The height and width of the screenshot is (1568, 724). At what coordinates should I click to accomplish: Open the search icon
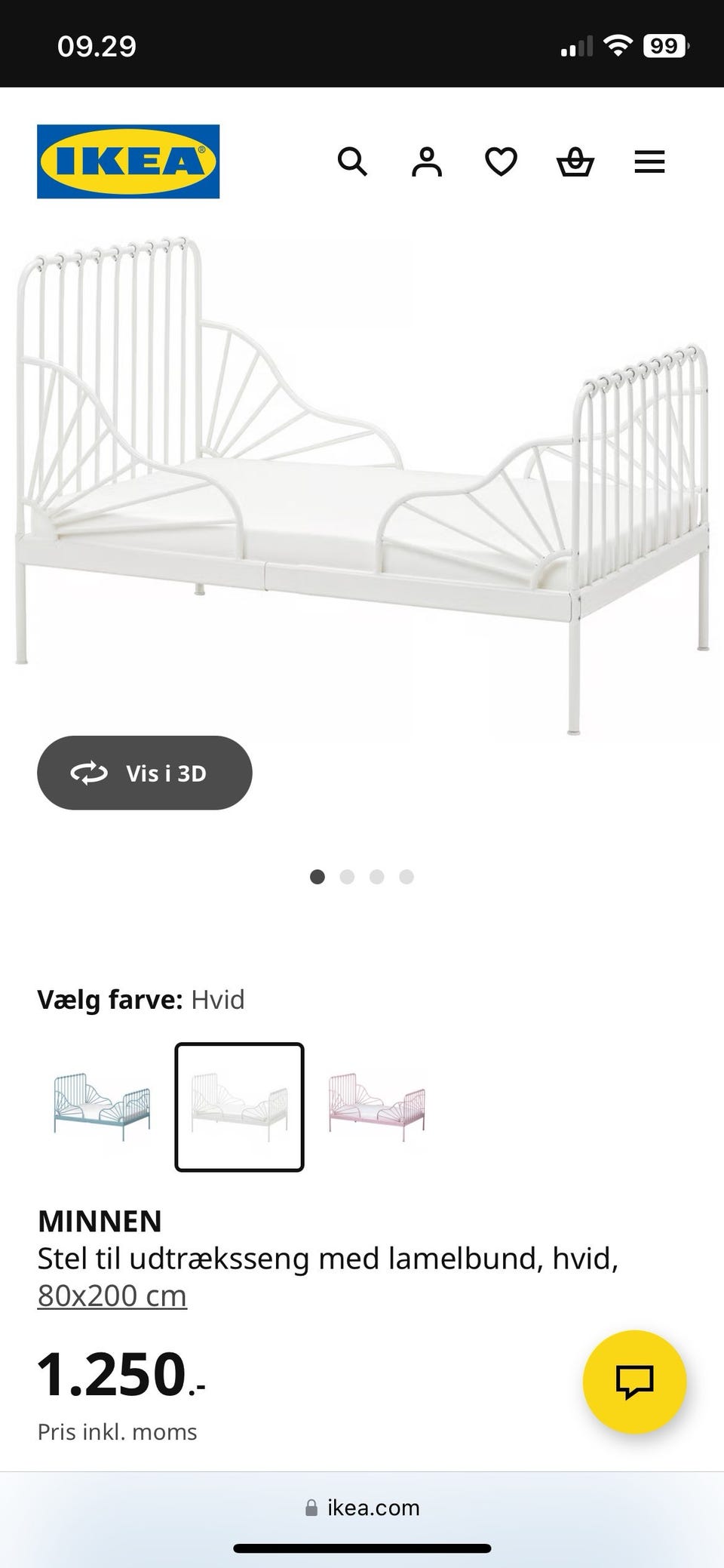click(353, 161)
